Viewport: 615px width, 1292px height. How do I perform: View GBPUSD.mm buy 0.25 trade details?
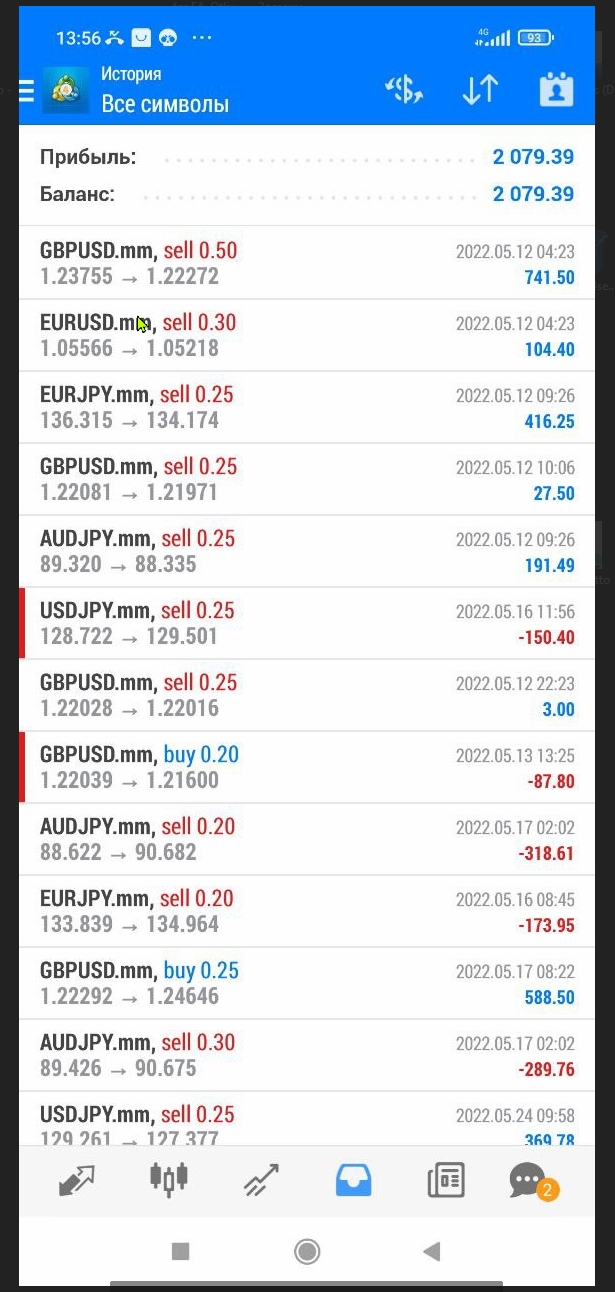point(307,983)
